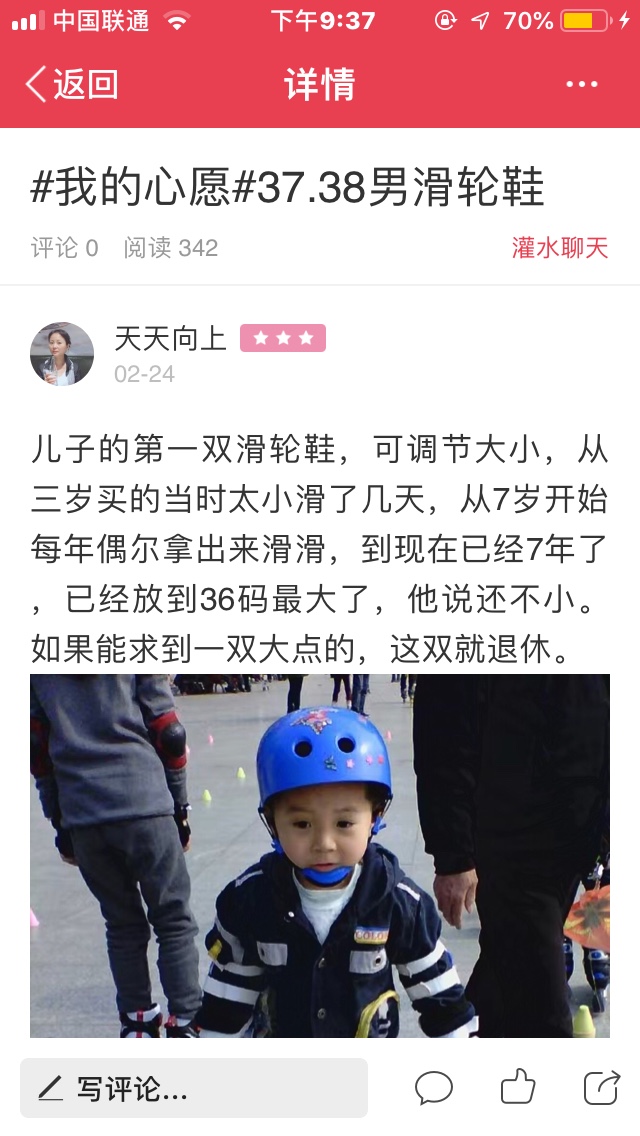Open the 灌水聊天 category link
The height and width of the screenshot is (1136, 640).
tap(560, 248)
